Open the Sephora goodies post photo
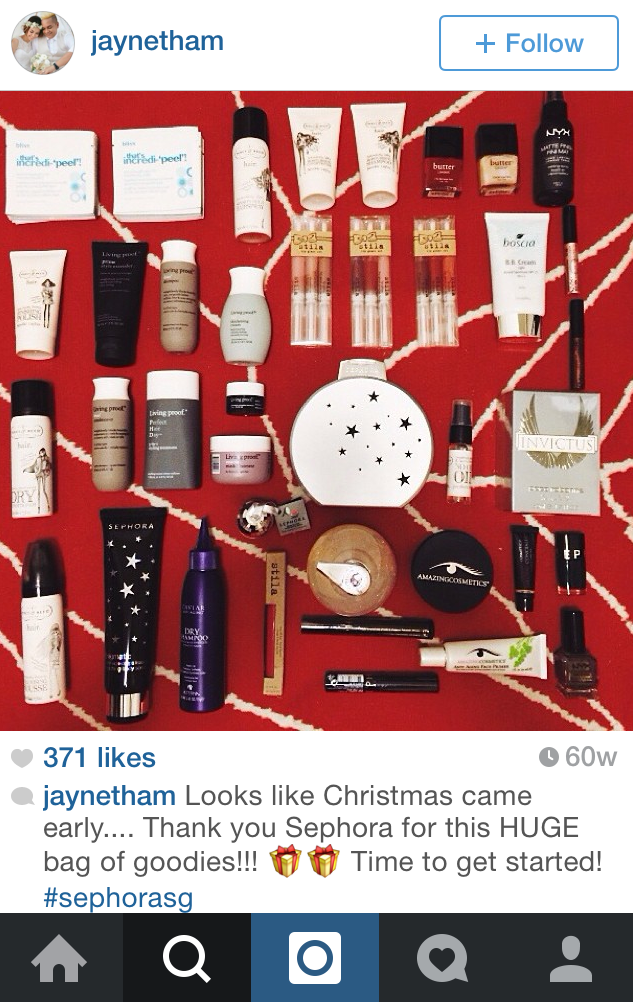Image resolution: width=633 pixels, height=1002 pixels. click(x=316, y=410)
